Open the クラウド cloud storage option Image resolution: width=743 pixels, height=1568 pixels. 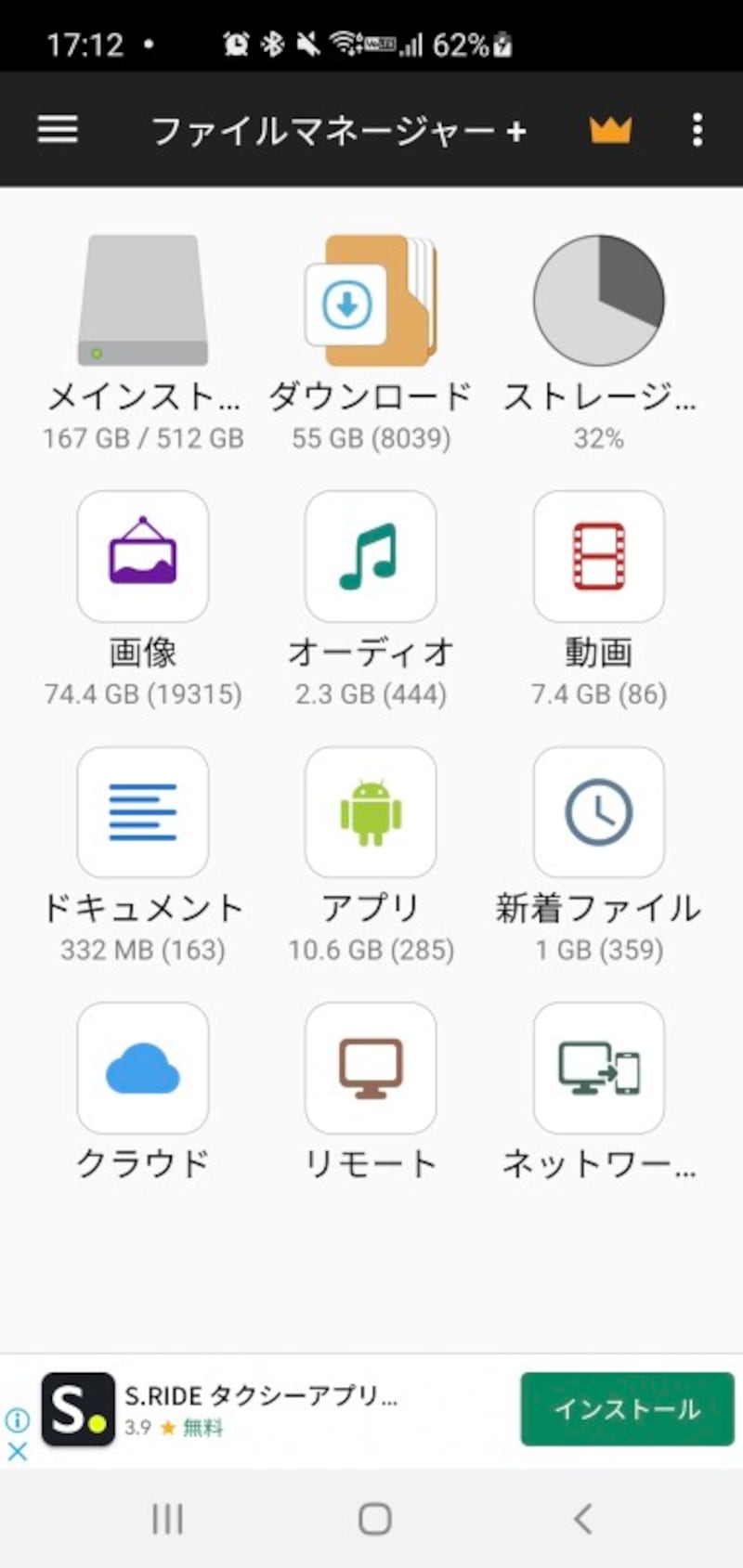click(x=143, y=1069)
